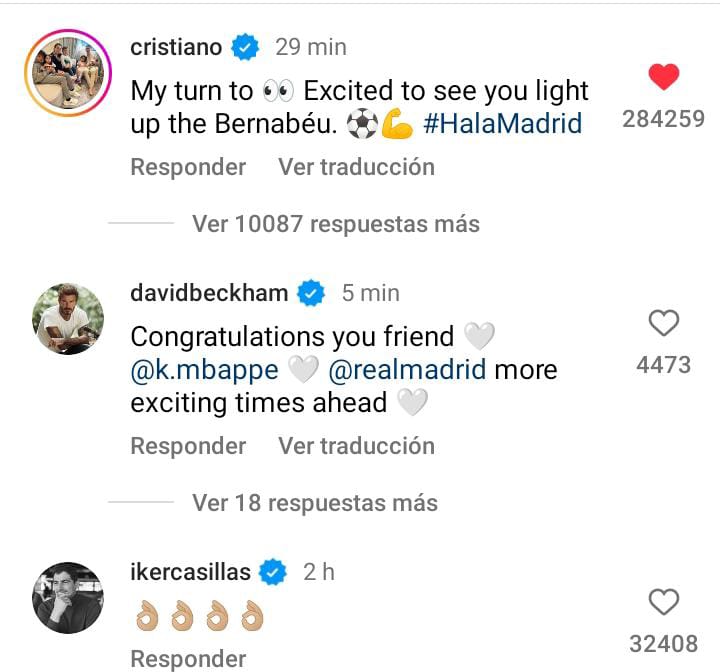Open the @k.mbappe mention
Viewport: 720px width, 672px height.
tap(205, 370)
